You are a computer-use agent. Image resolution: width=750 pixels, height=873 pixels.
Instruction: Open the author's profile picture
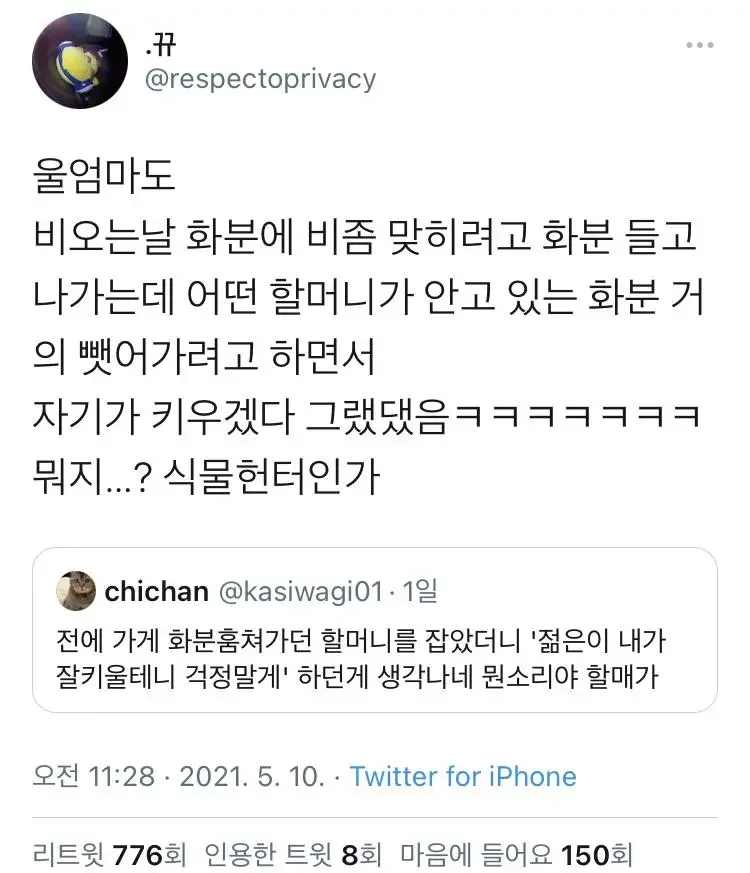(79, 62)
